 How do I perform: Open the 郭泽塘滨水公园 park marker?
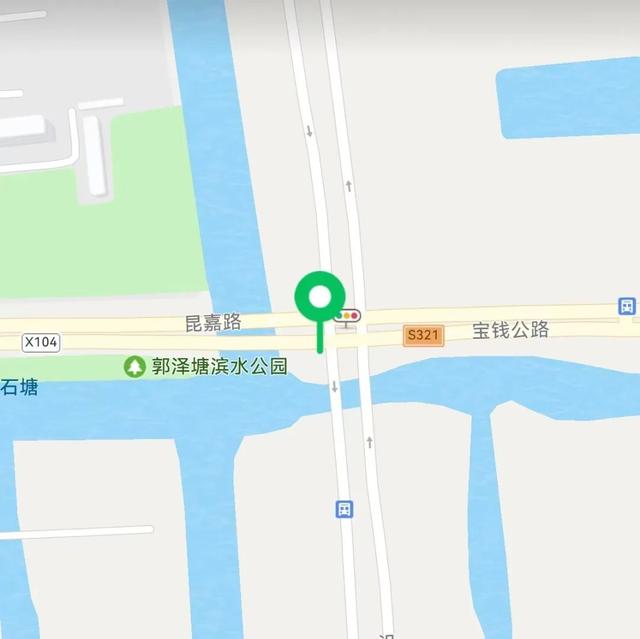(x=134, y=367)
